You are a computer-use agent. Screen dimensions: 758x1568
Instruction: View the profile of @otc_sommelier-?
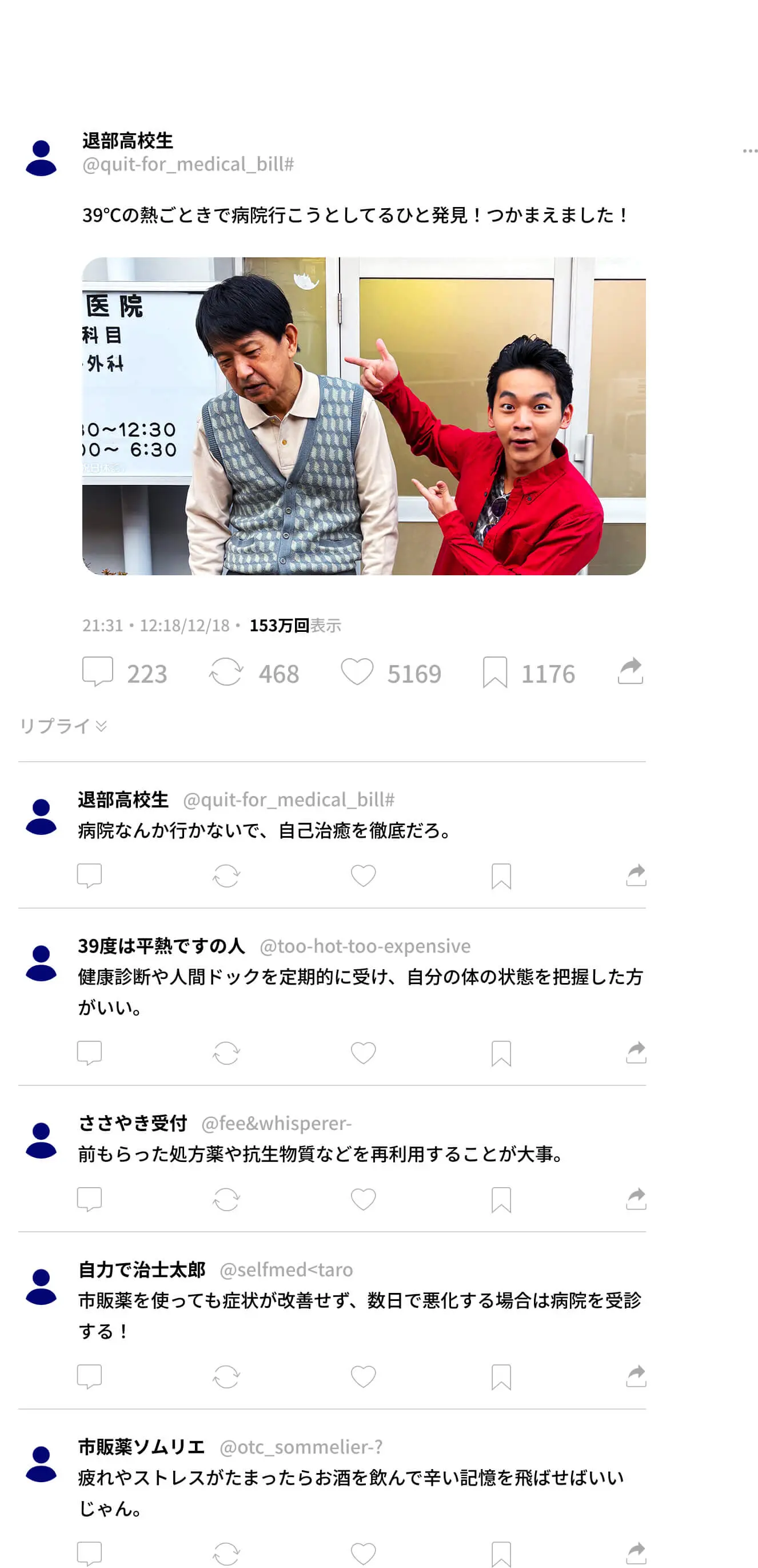tap(301, 1447)
